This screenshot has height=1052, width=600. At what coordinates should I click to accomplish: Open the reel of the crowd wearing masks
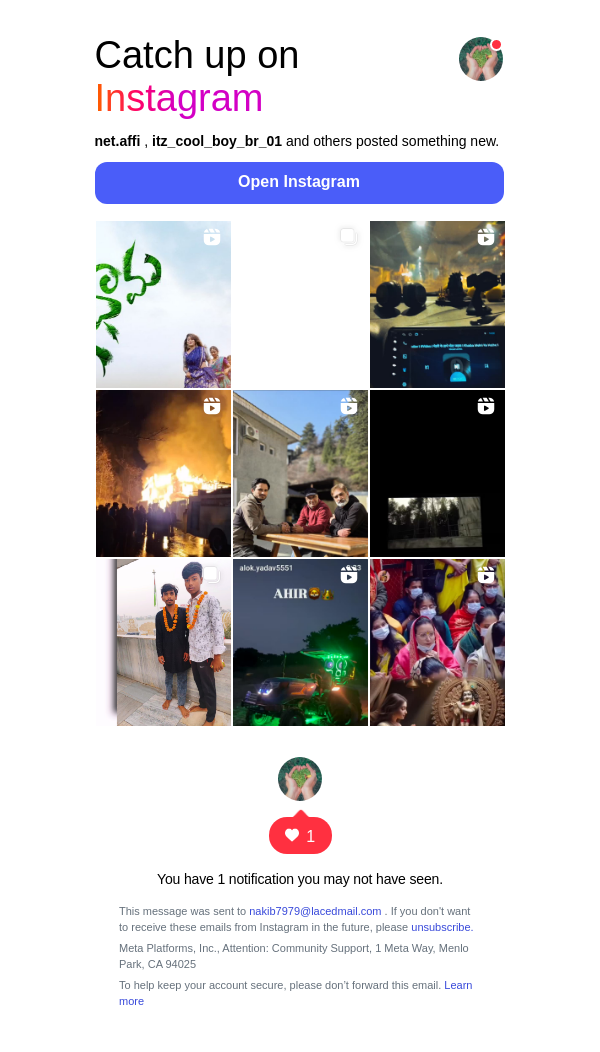point(437,642)
